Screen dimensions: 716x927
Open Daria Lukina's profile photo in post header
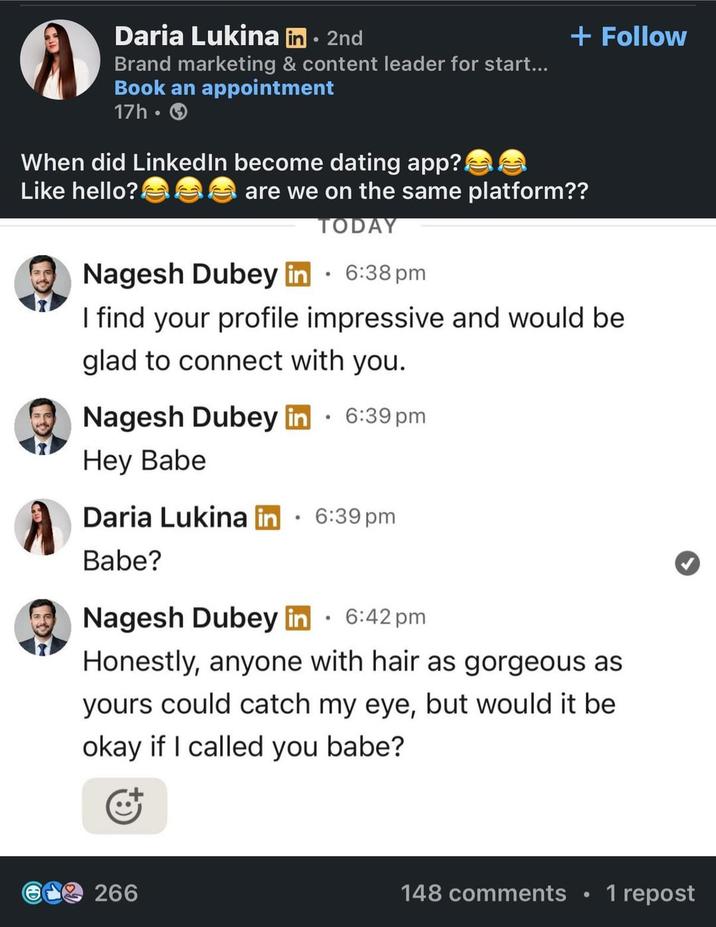pyautogui.click(x=60, y=60)
